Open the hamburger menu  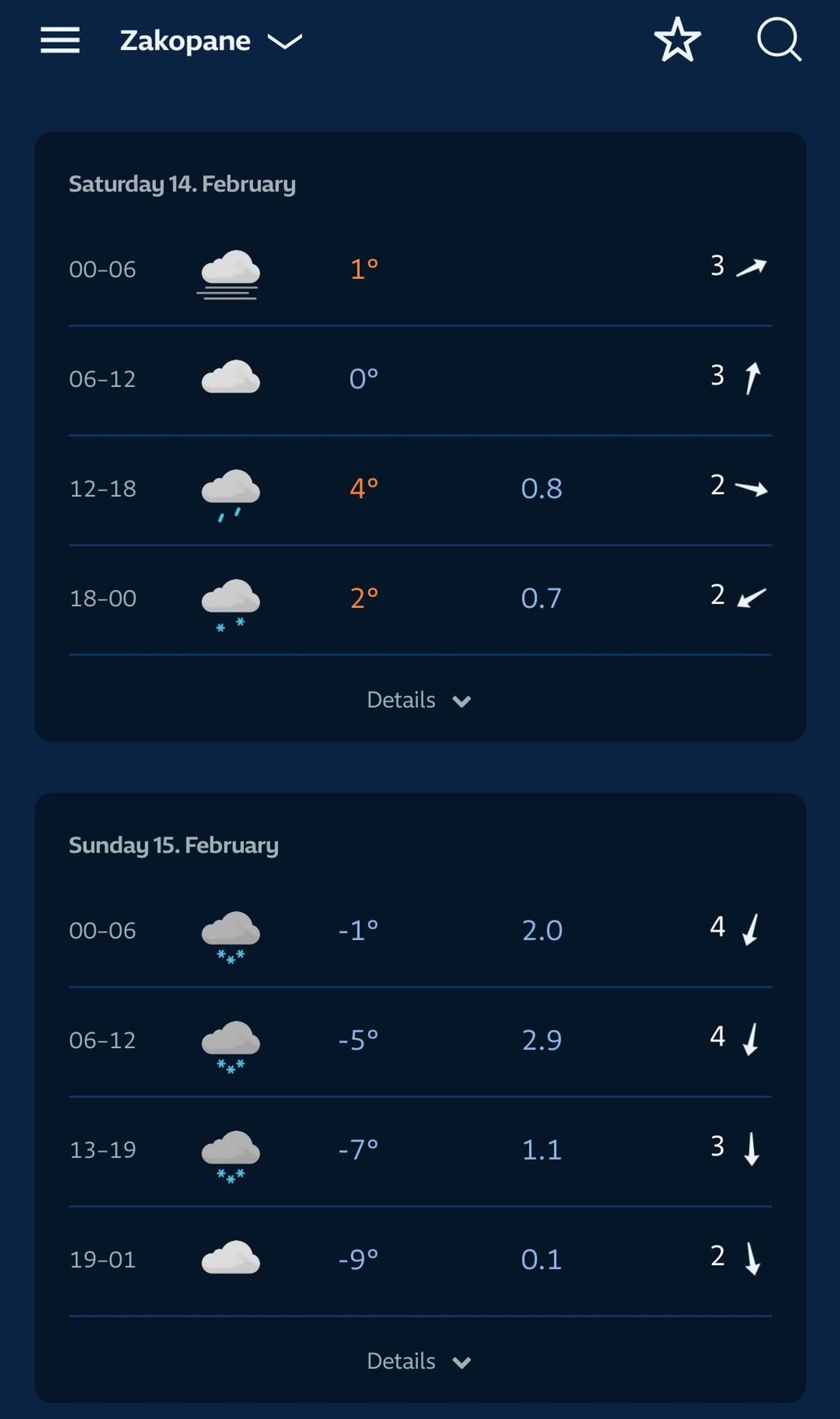(x=60, y=40)
